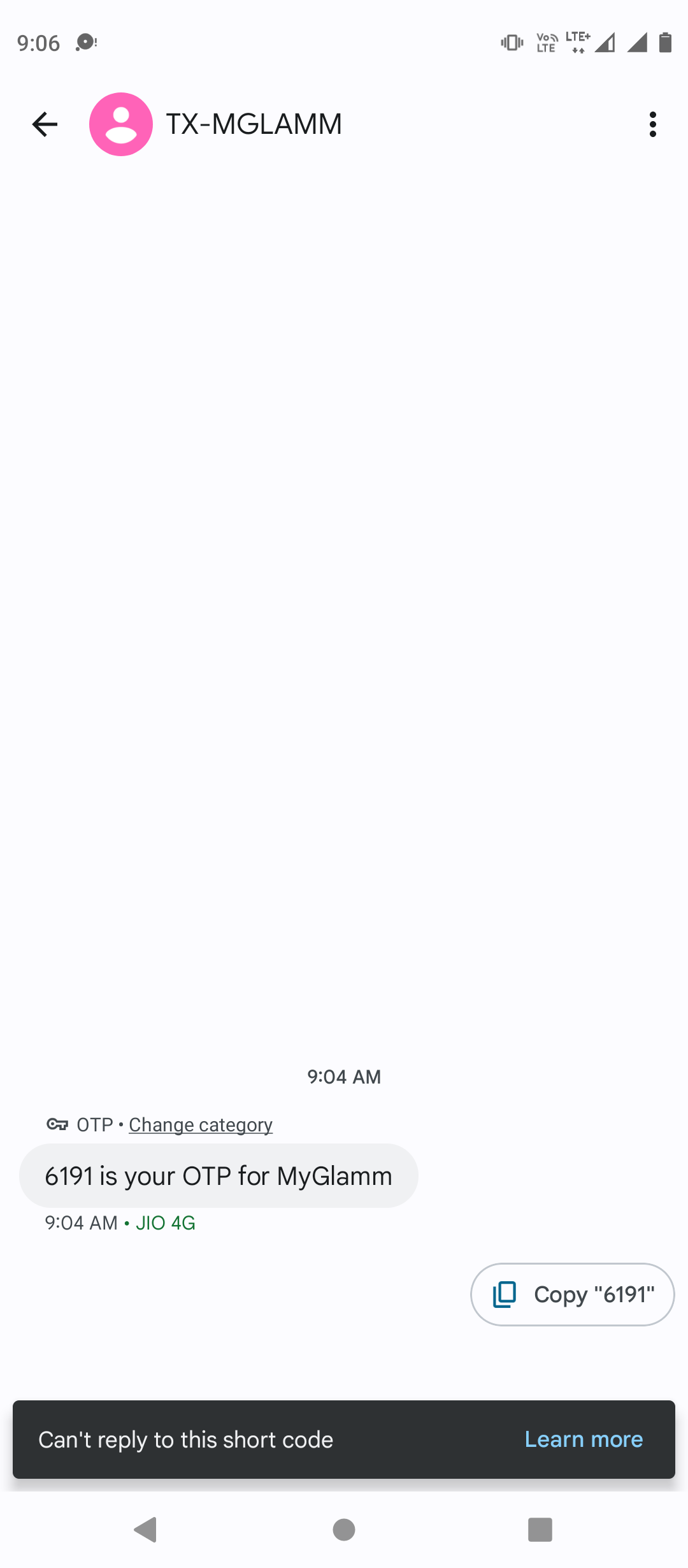The image size is (688, 1568).
Task: Open the recent apps view
Action: (540, 1530)
